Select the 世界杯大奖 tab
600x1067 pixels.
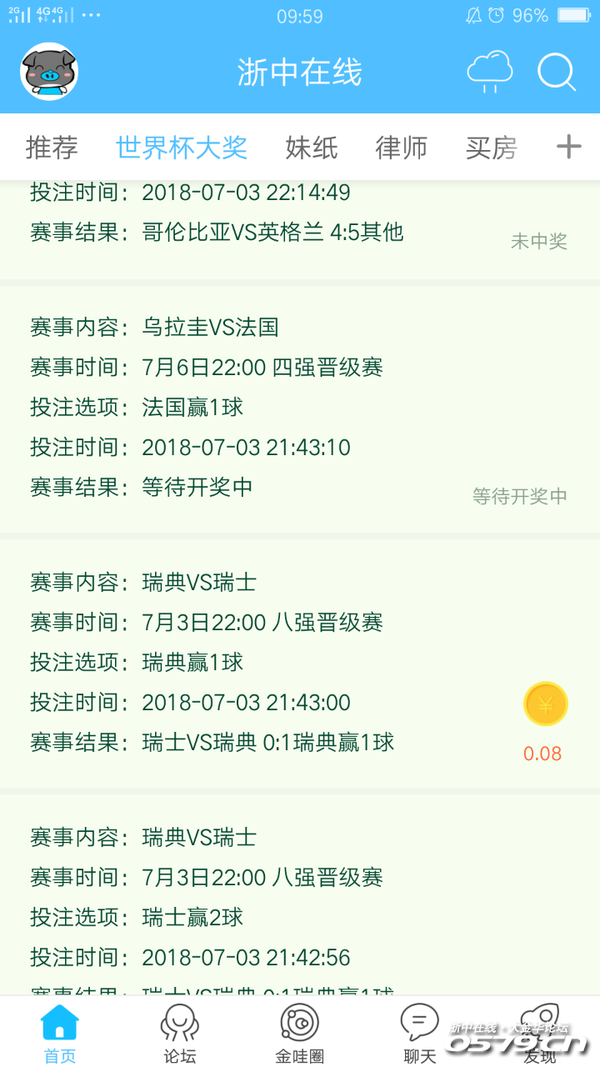tap(181, 148)
